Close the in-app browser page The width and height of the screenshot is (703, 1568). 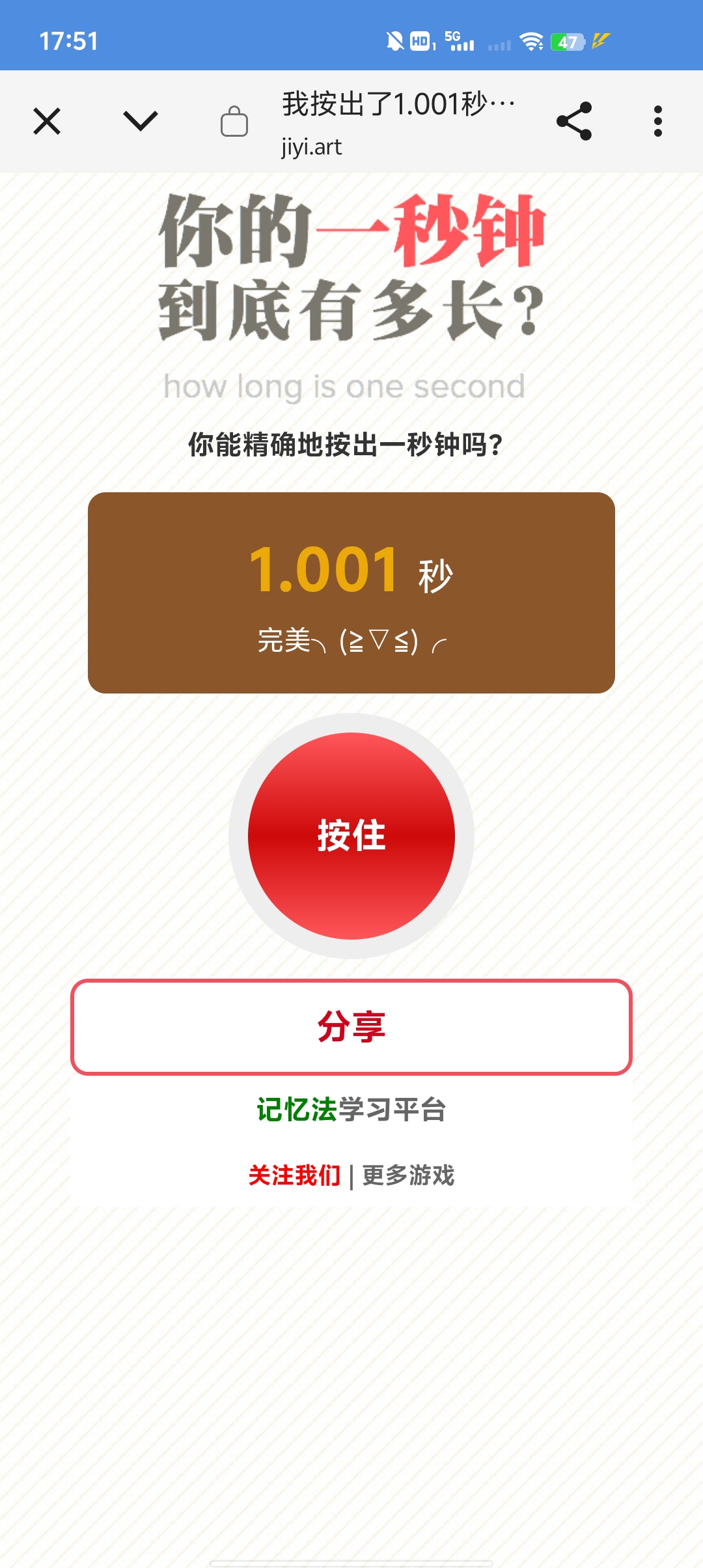click(x=47, y=121)
